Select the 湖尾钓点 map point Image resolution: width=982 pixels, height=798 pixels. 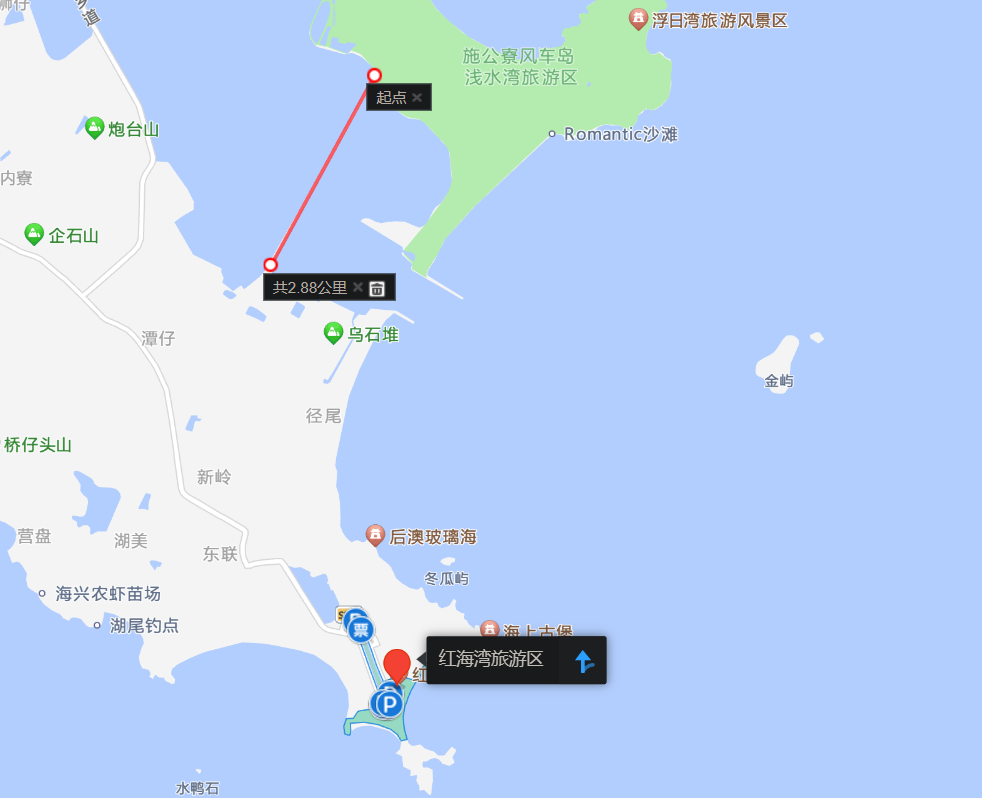click(97, 625)
